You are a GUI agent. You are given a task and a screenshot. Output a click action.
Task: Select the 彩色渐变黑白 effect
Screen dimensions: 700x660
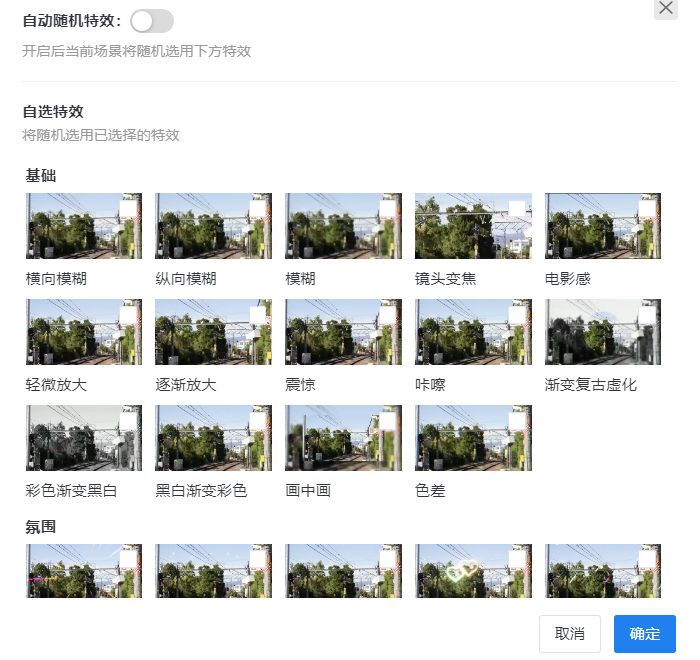(84, 438)
